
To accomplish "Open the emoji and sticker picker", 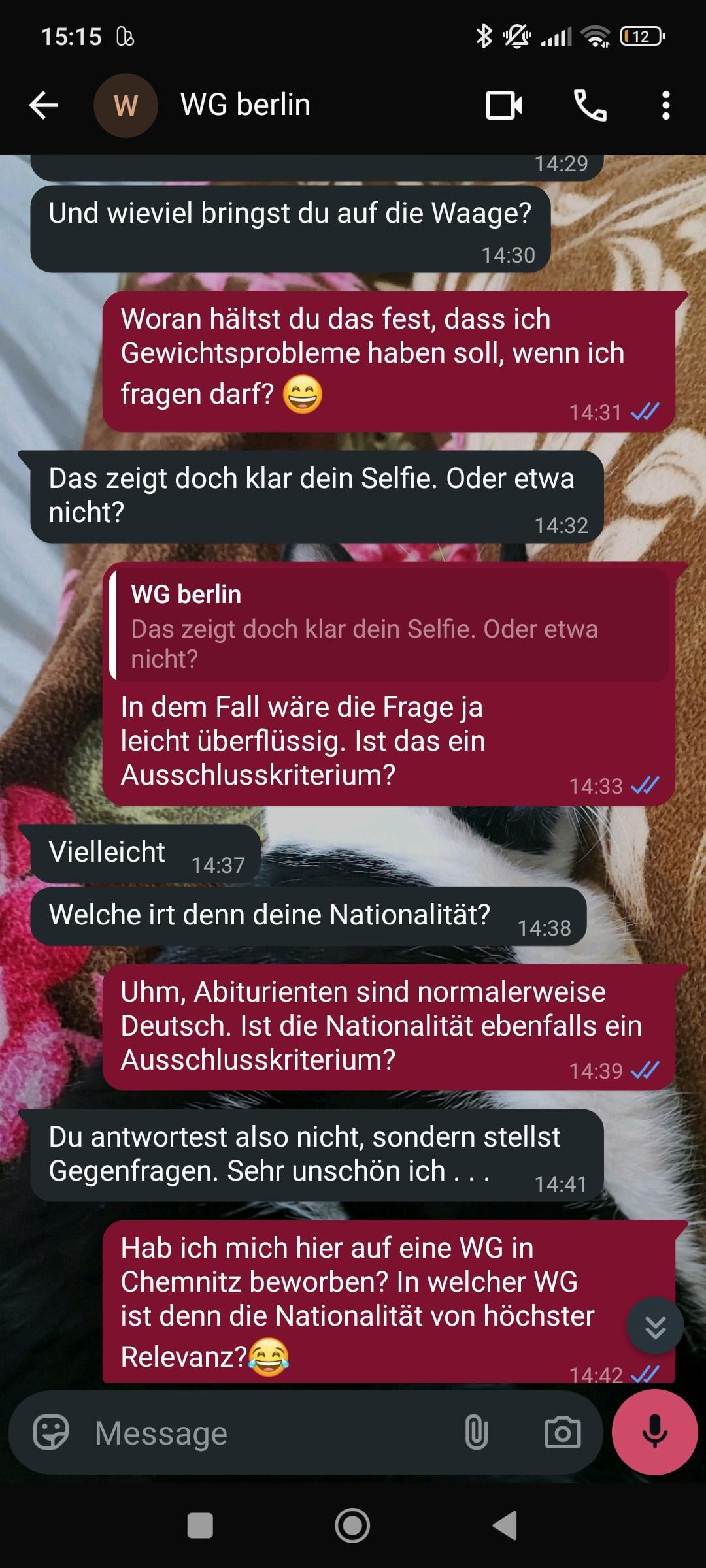I will tap(51, 1433).
